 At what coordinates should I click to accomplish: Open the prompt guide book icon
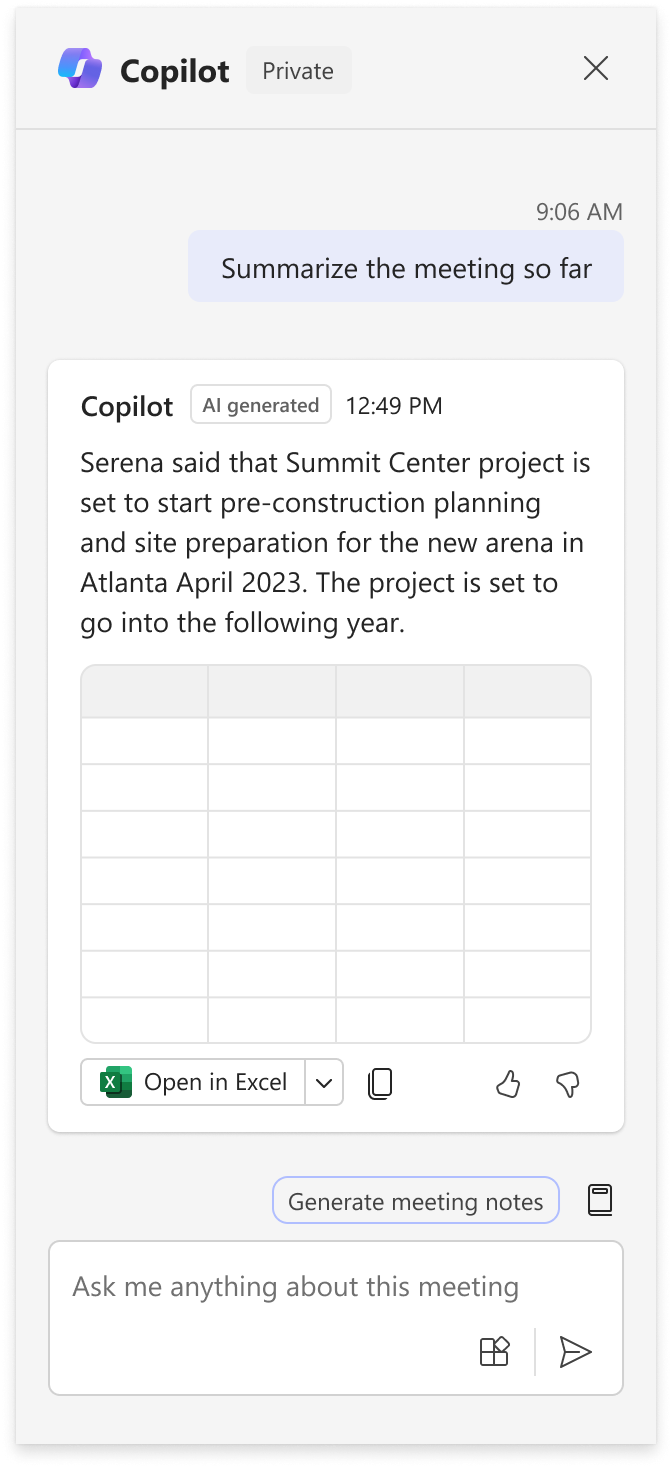[x=600, y=1200]
